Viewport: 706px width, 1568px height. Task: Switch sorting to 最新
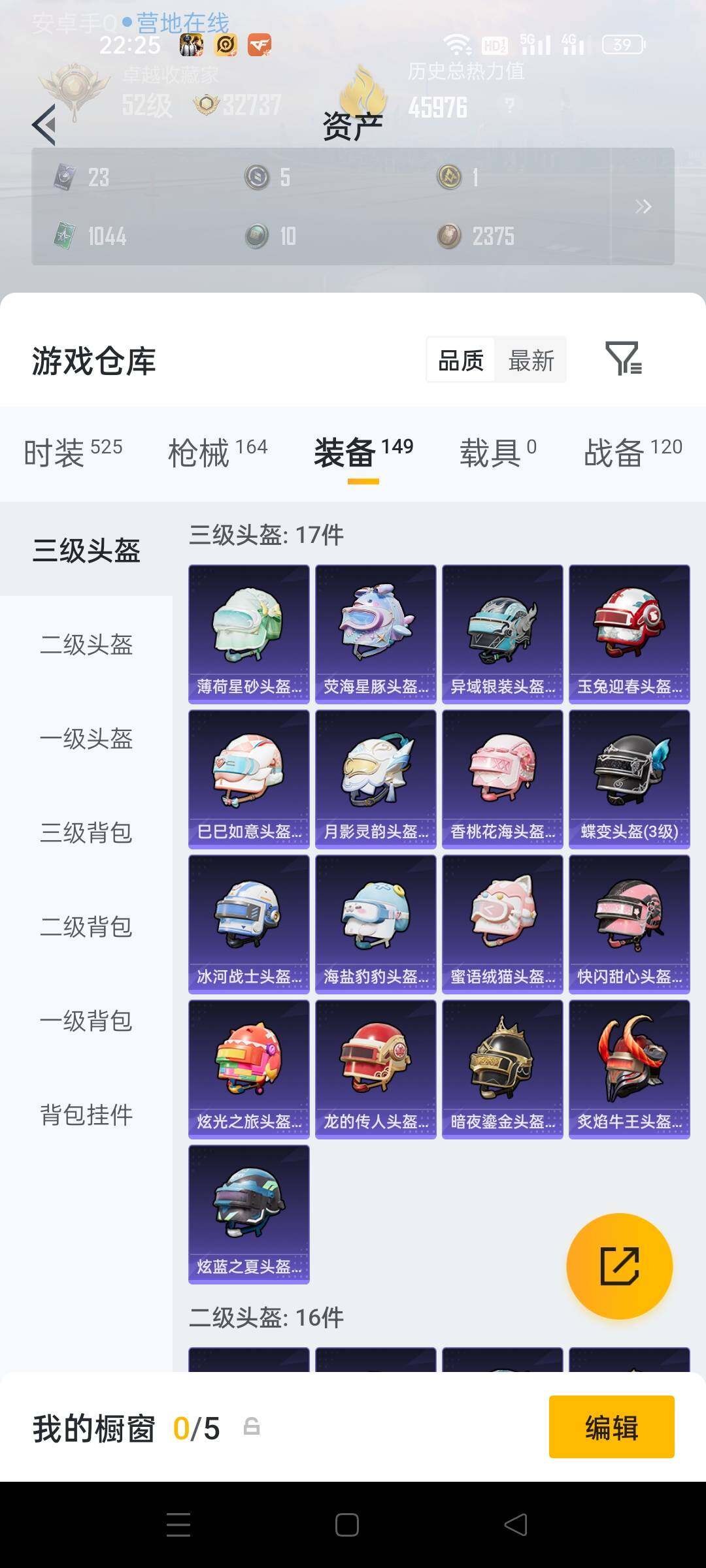click(531, 359)
